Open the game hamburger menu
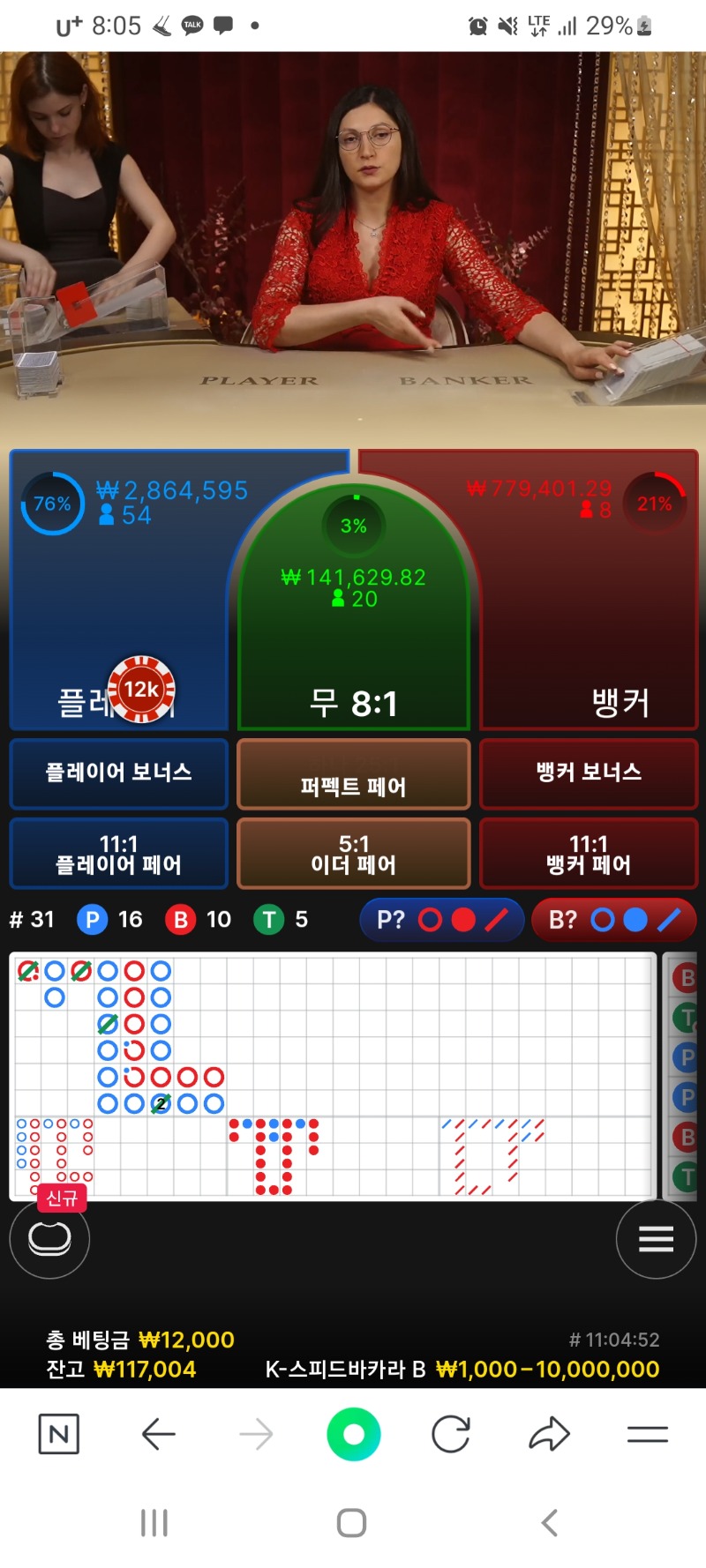This screenshot has height=1568, width=706. coord(656,1238)
